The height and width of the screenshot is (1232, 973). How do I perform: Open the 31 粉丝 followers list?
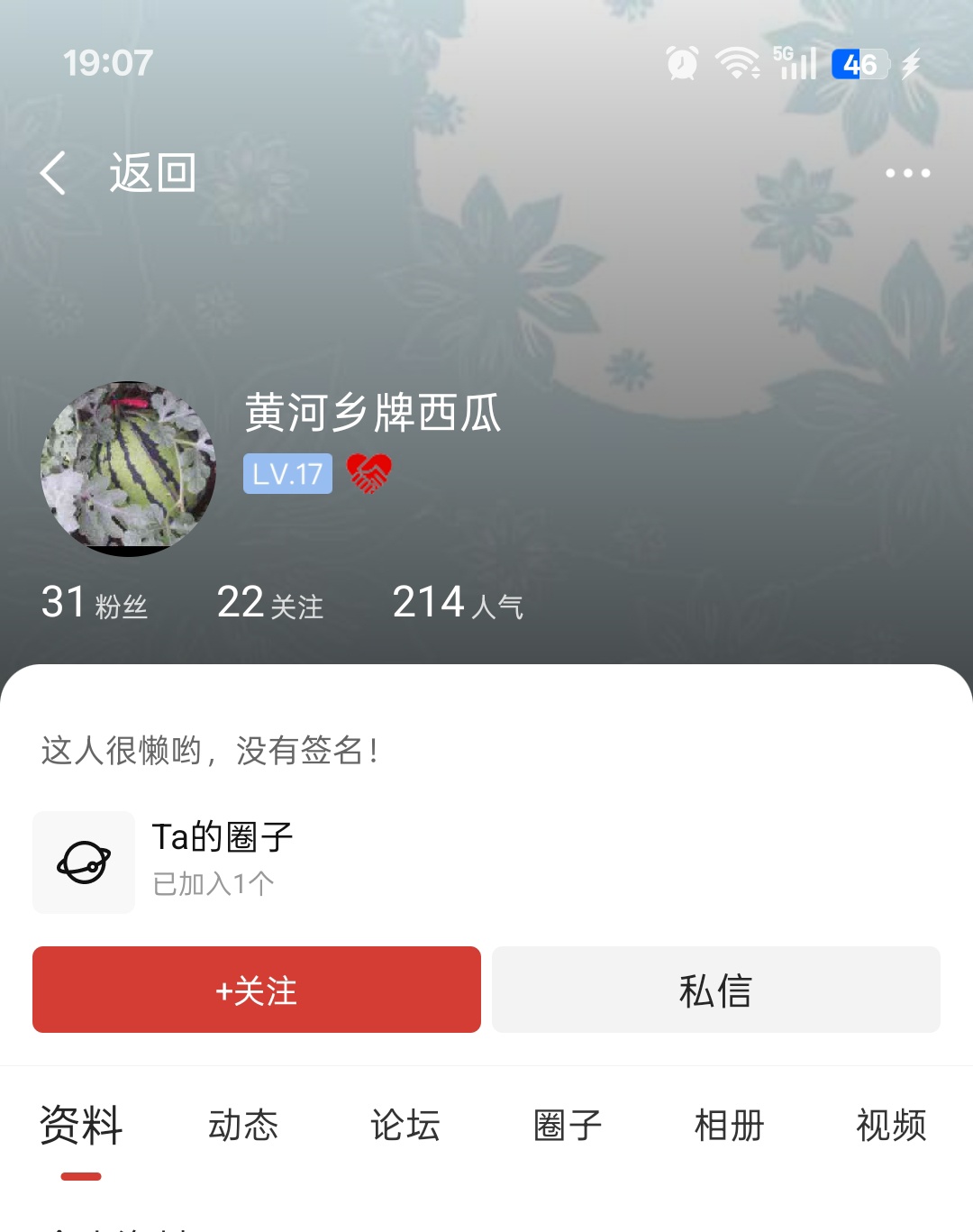click(x=95, y=603)
